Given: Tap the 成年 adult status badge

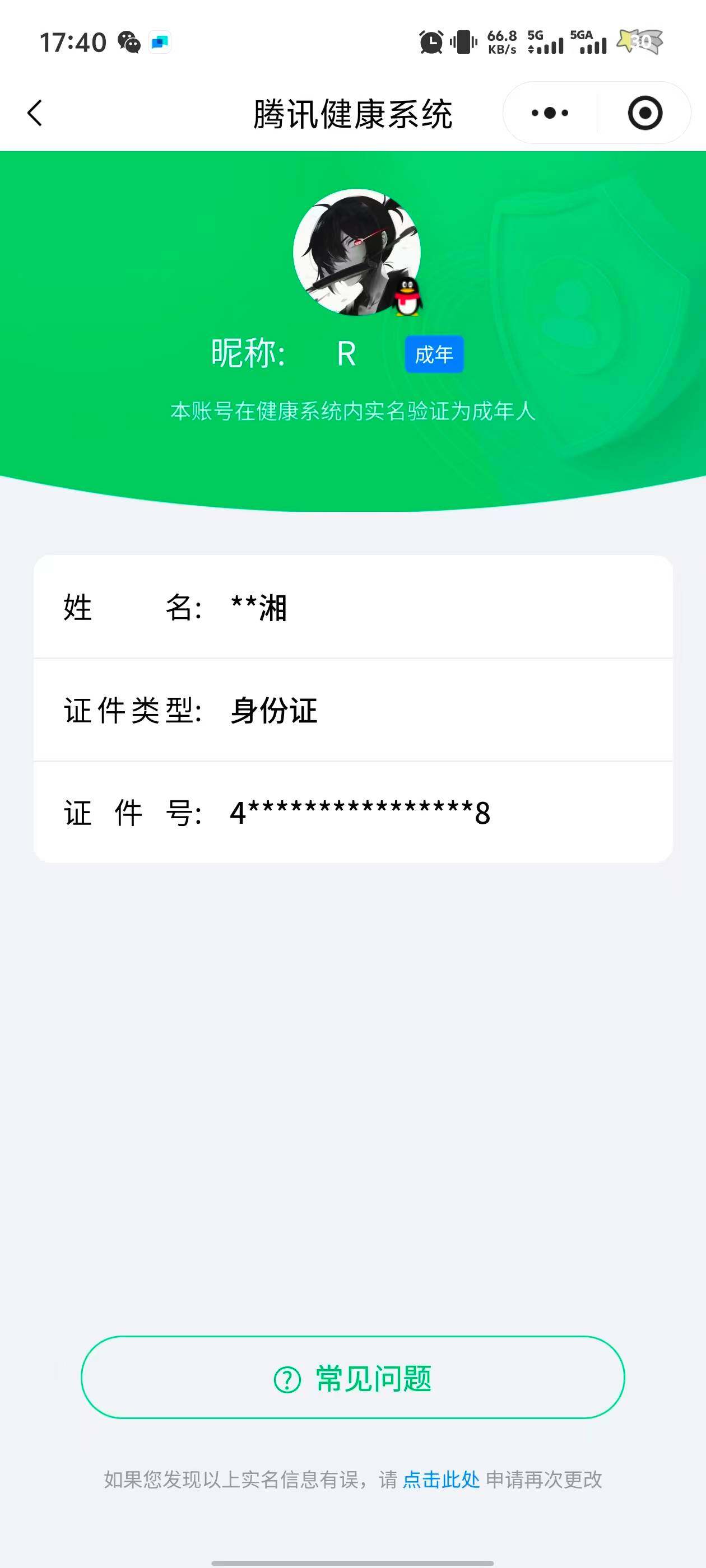Looking at the screenshot, I should coord(434,354).
